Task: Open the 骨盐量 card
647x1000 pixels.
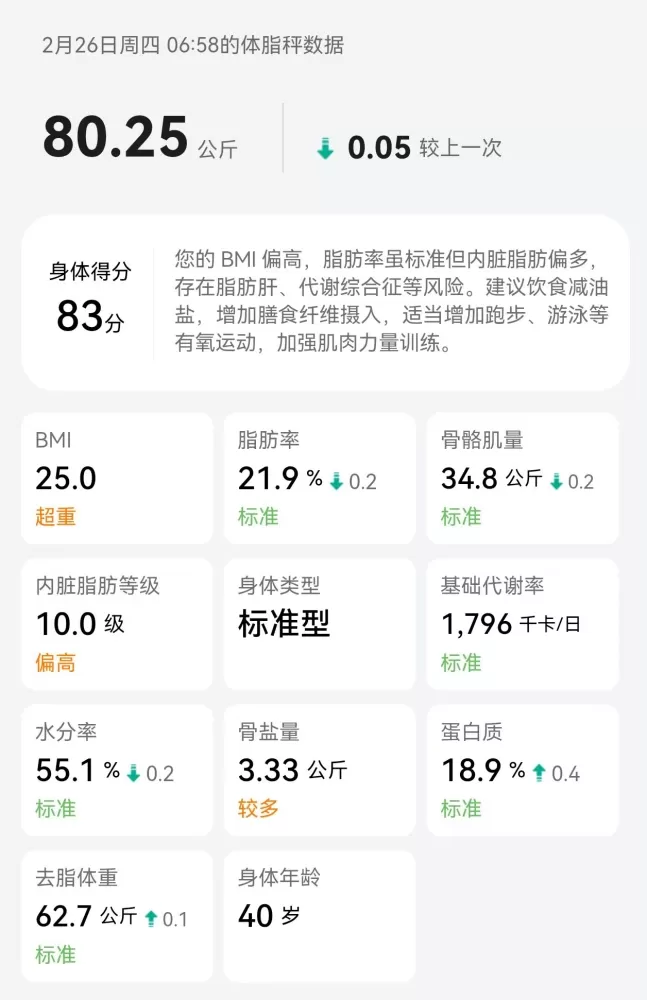Action: point(319,770)
